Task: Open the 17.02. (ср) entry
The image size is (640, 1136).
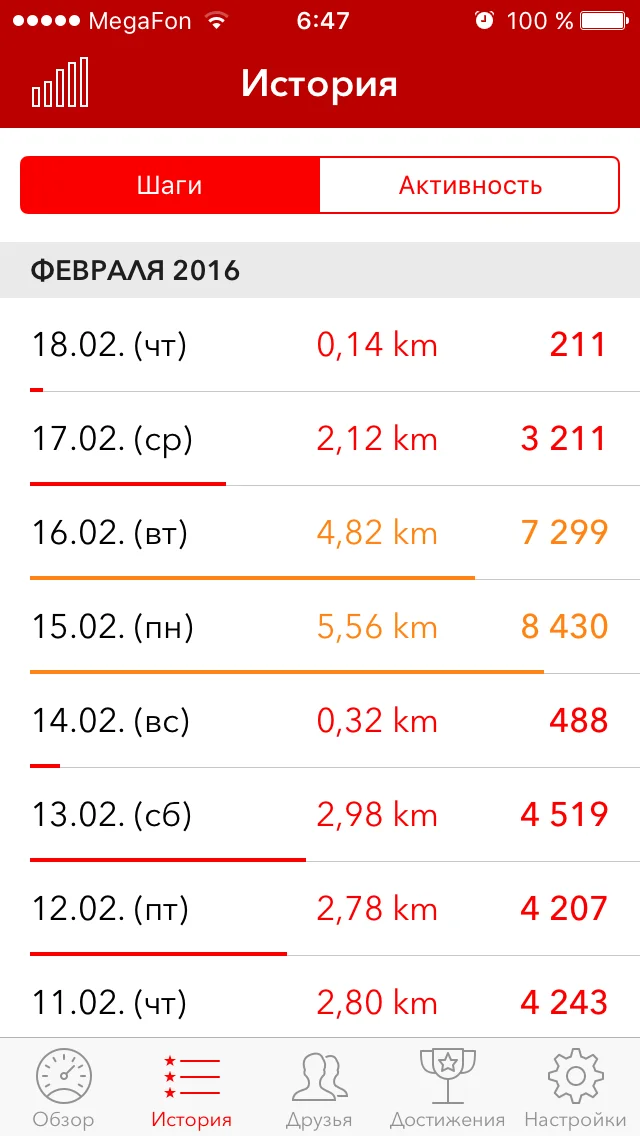Action: 320,440
